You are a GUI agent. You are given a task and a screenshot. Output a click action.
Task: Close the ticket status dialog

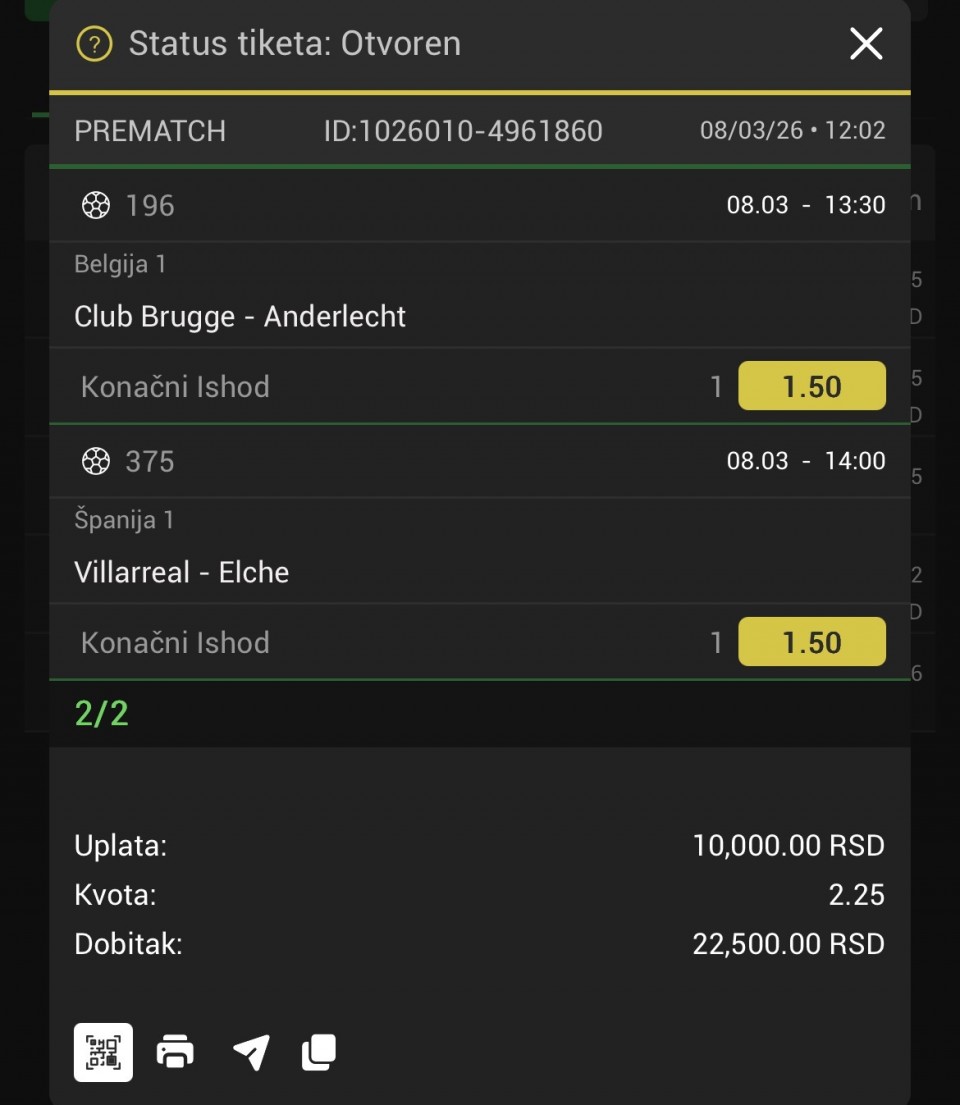point(865,44)
